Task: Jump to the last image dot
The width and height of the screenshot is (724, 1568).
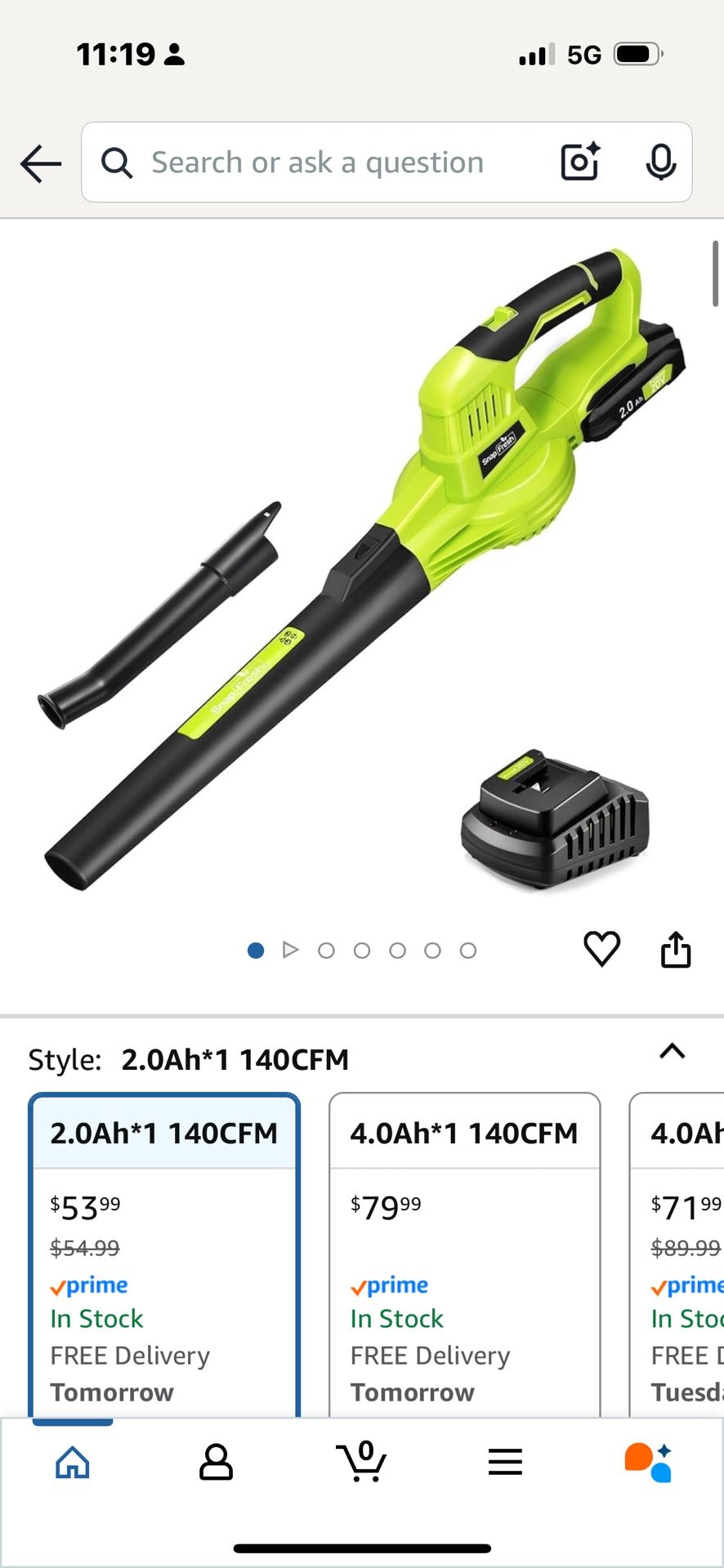Action: coord(468,950)
